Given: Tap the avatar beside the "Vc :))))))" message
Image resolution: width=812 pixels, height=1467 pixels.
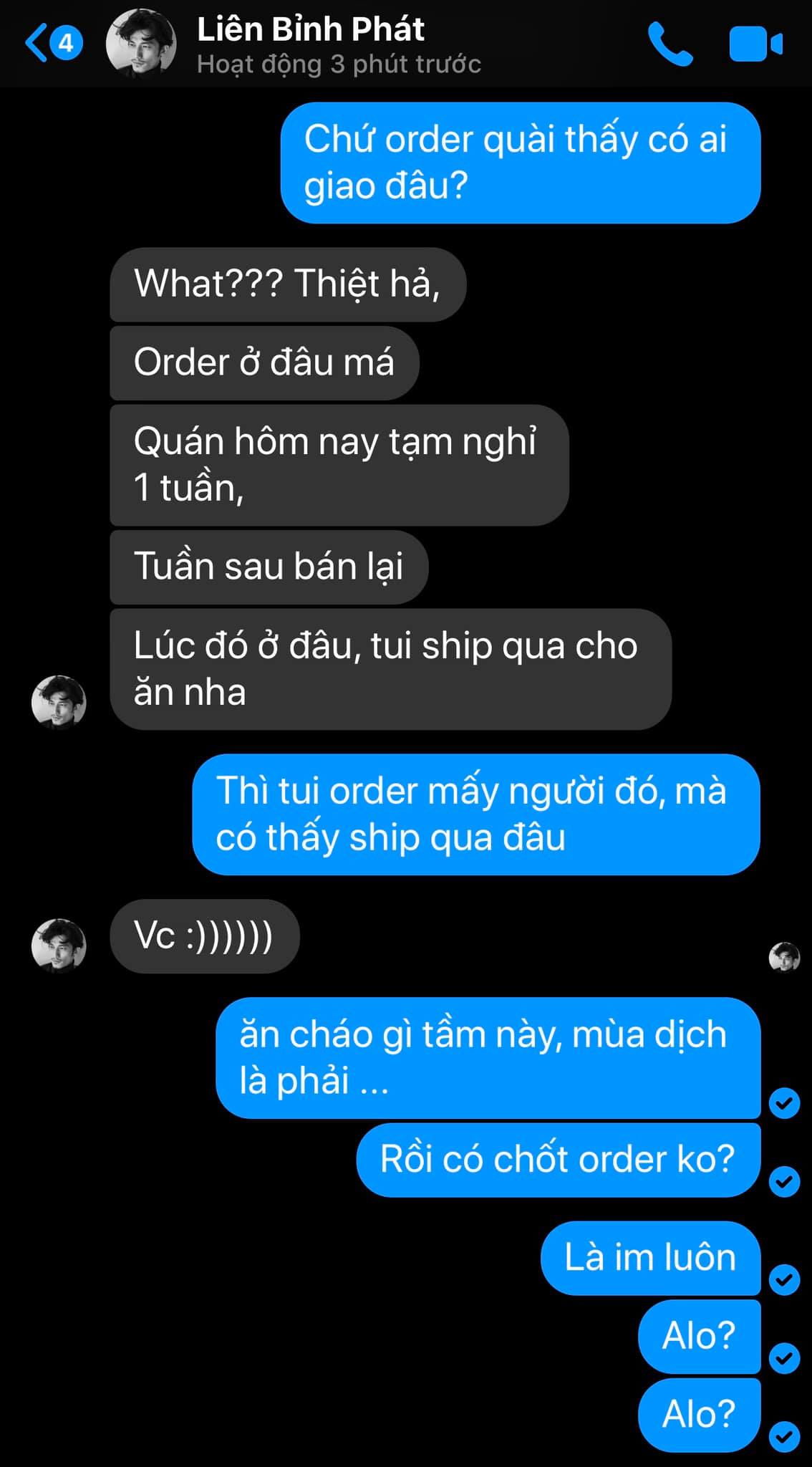Looking at the screenshot, I should point(59,946).
